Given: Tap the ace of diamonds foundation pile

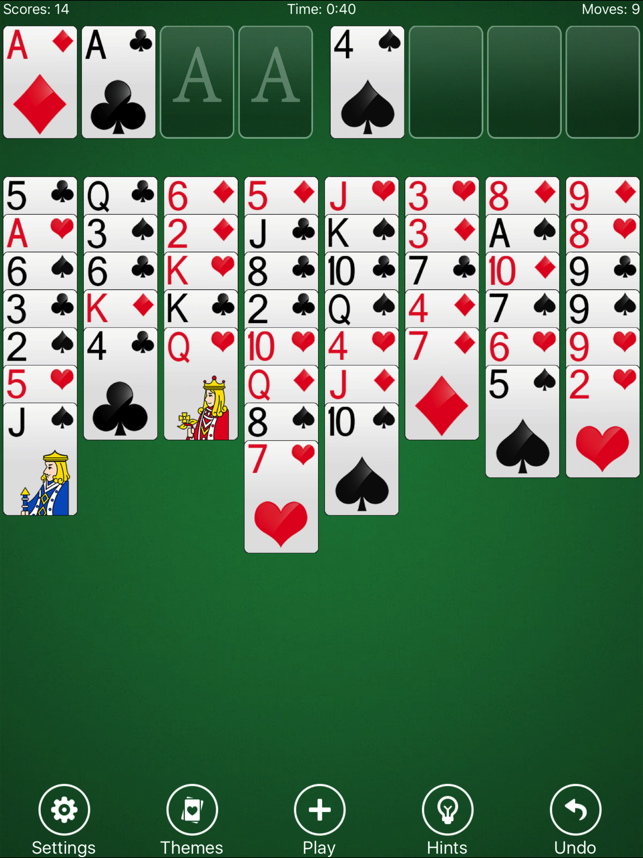Looking at the screenshot, I should (x=40, y=82).
